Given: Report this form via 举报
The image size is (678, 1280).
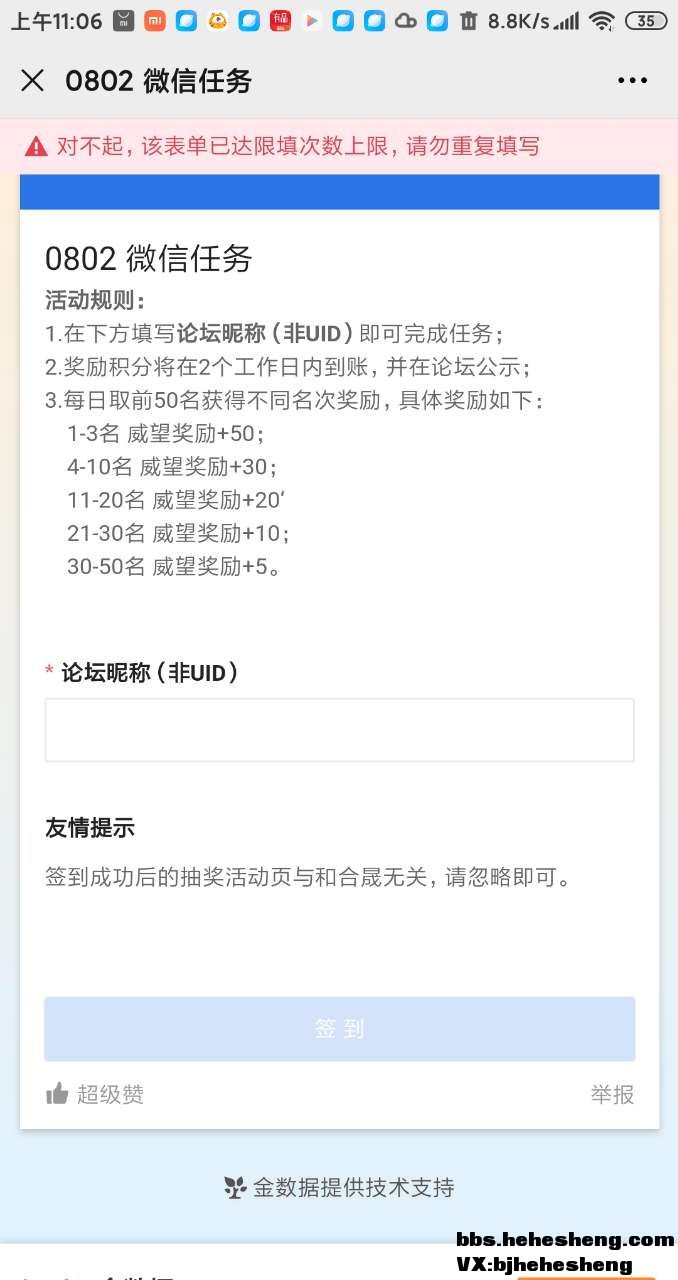Looking at the screenshot, I should (611, 1094).
